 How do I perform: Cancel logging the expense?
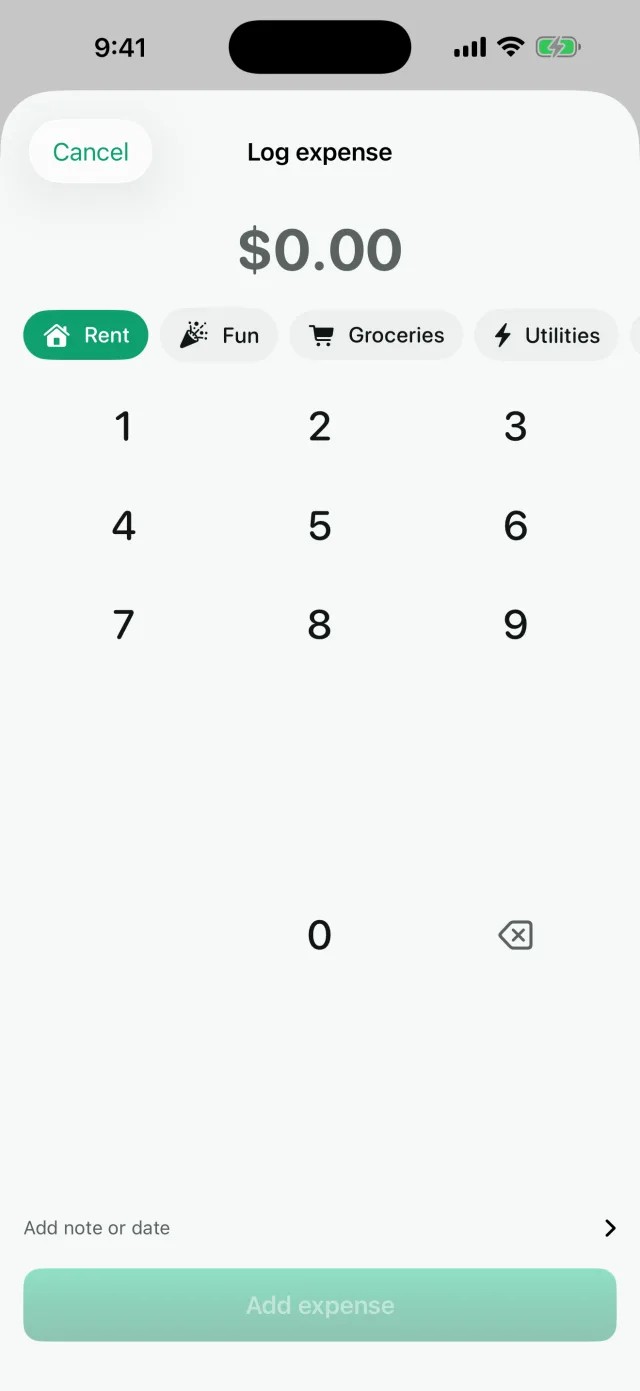(90, 152)
